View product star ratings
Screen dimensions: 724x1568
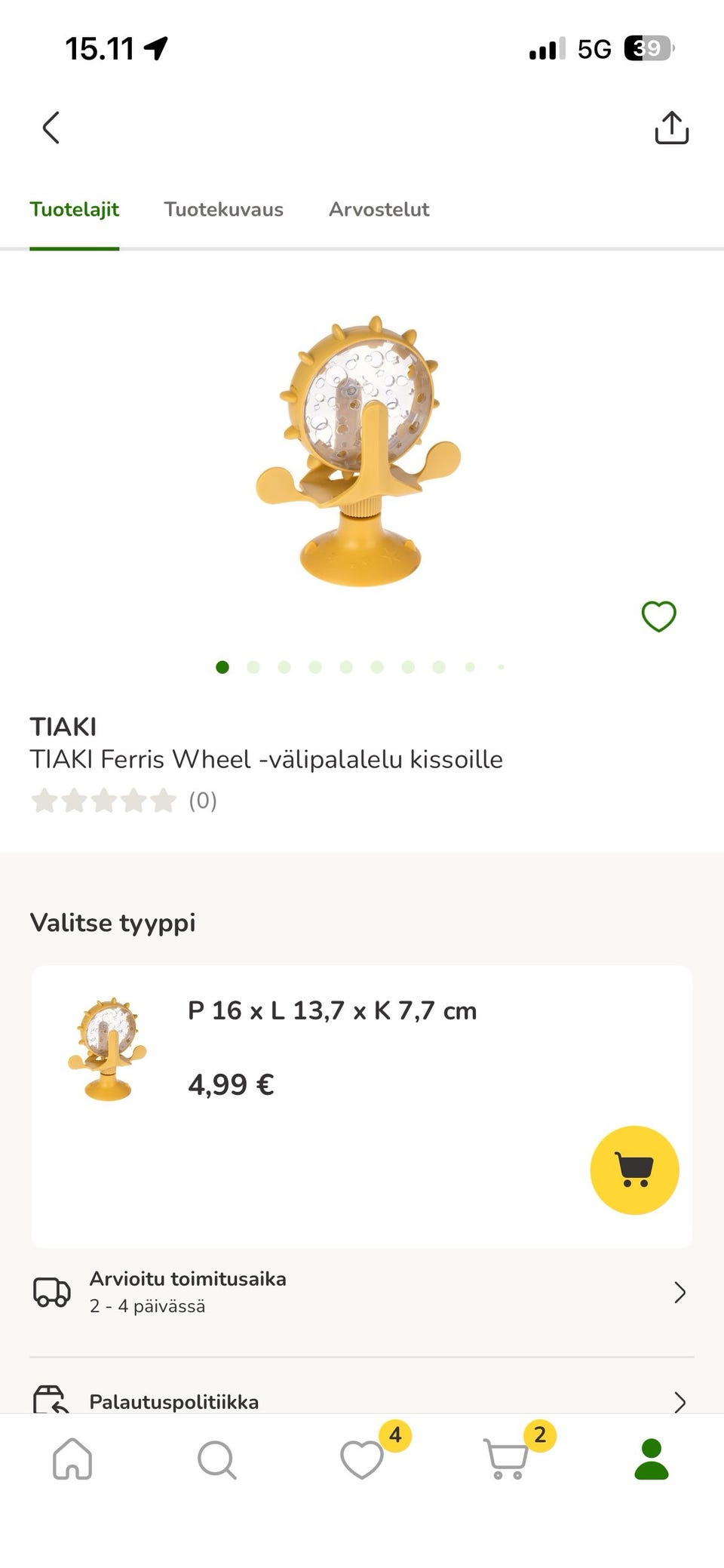(x=104, y=800)
